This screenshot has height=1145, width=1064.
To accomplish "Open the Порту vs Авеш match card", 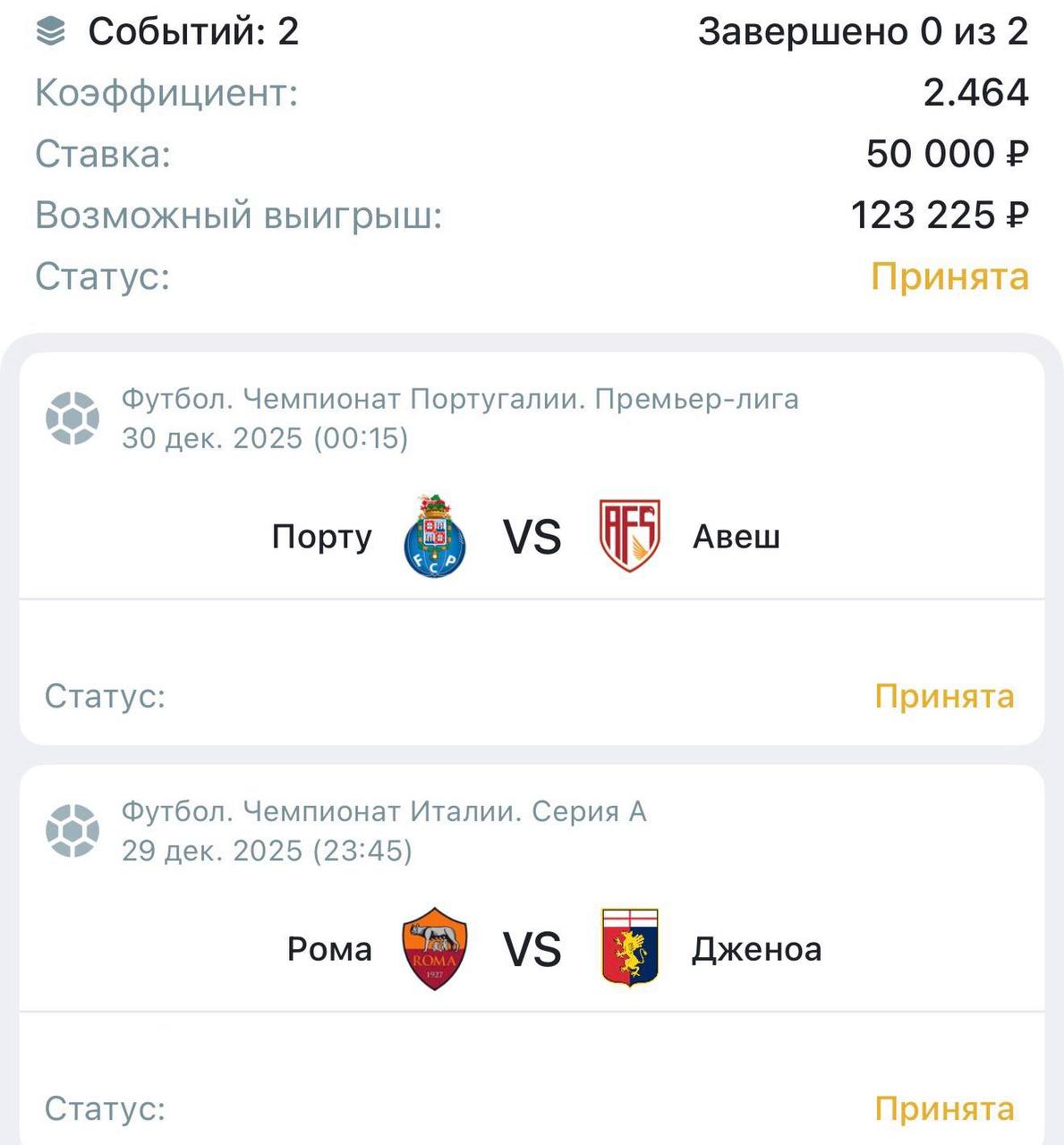I will pyautogui.click(x=532, y=537).
